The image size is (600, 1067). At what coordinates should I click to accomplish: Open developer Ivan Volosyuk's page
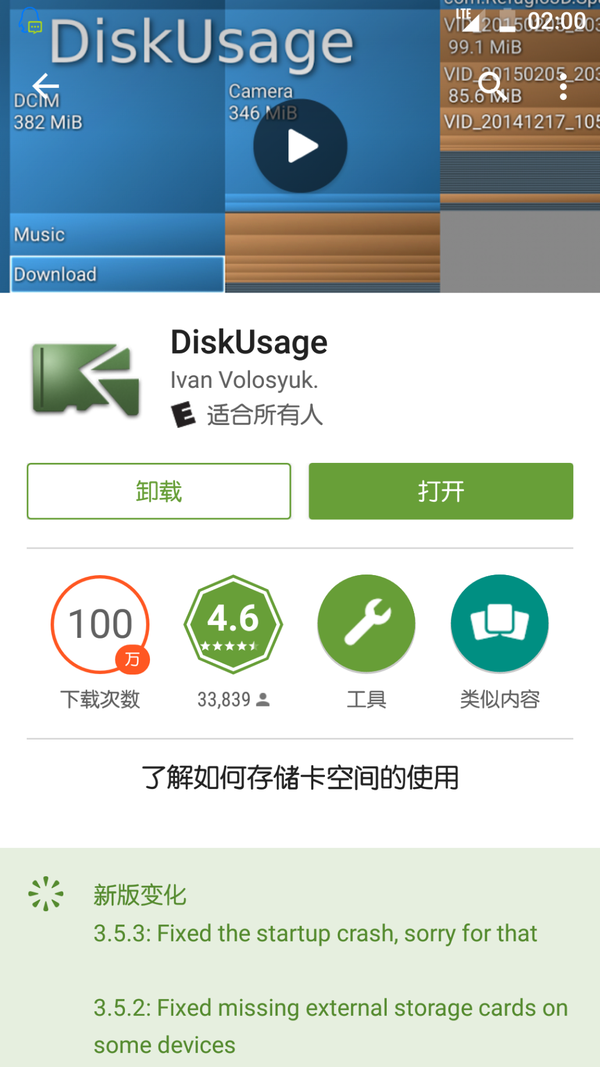coord(244,381)
